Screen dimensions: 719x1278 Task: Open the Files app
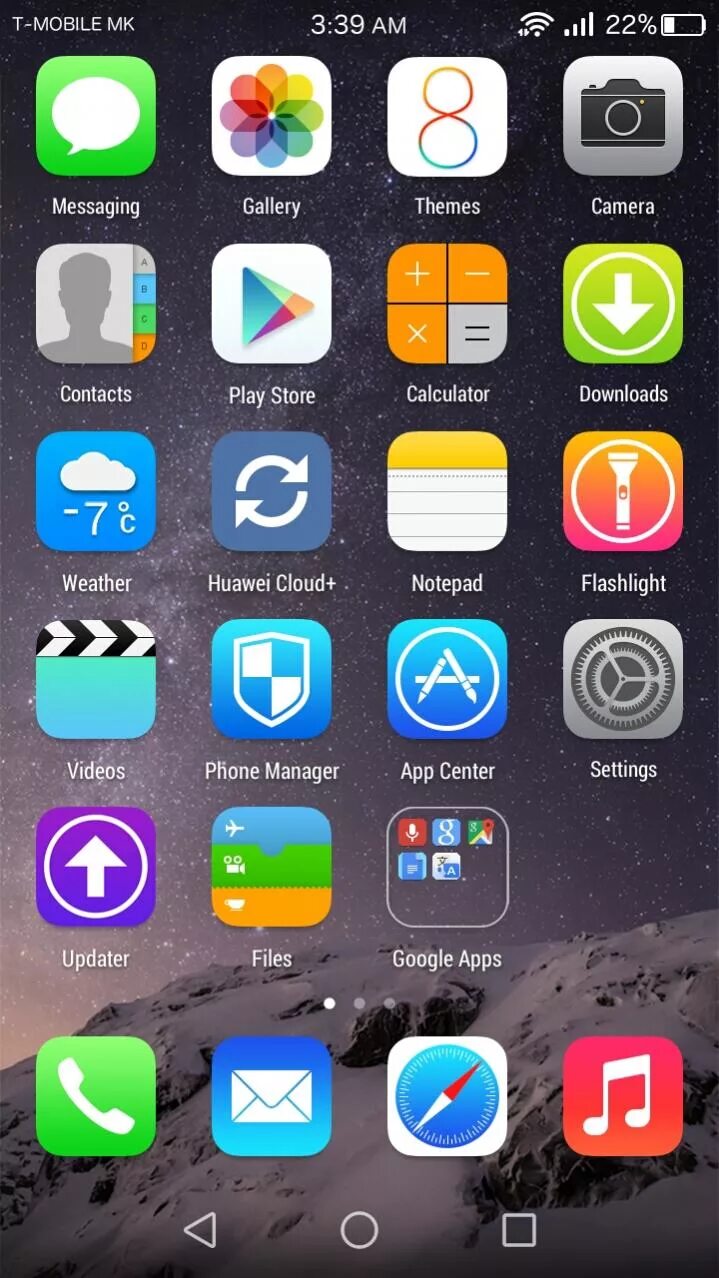(x=271, y=867)
